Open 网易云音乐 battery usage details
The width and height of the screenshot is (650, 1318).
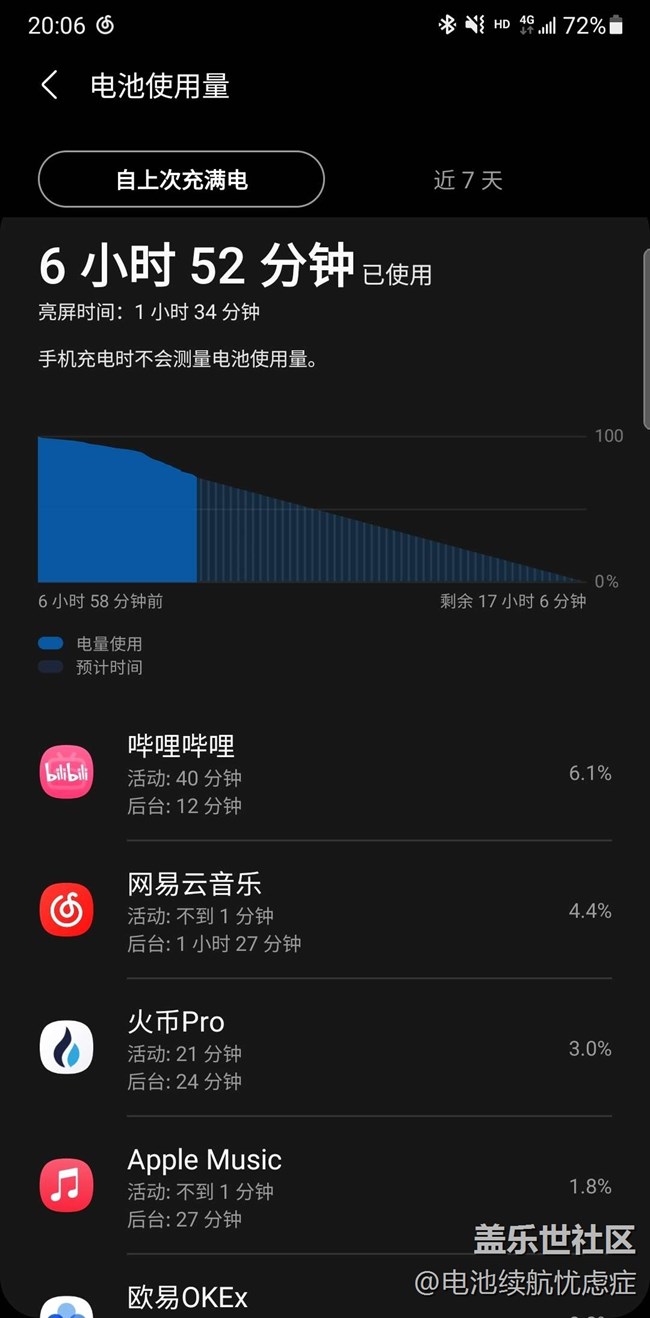pos(325,911)
